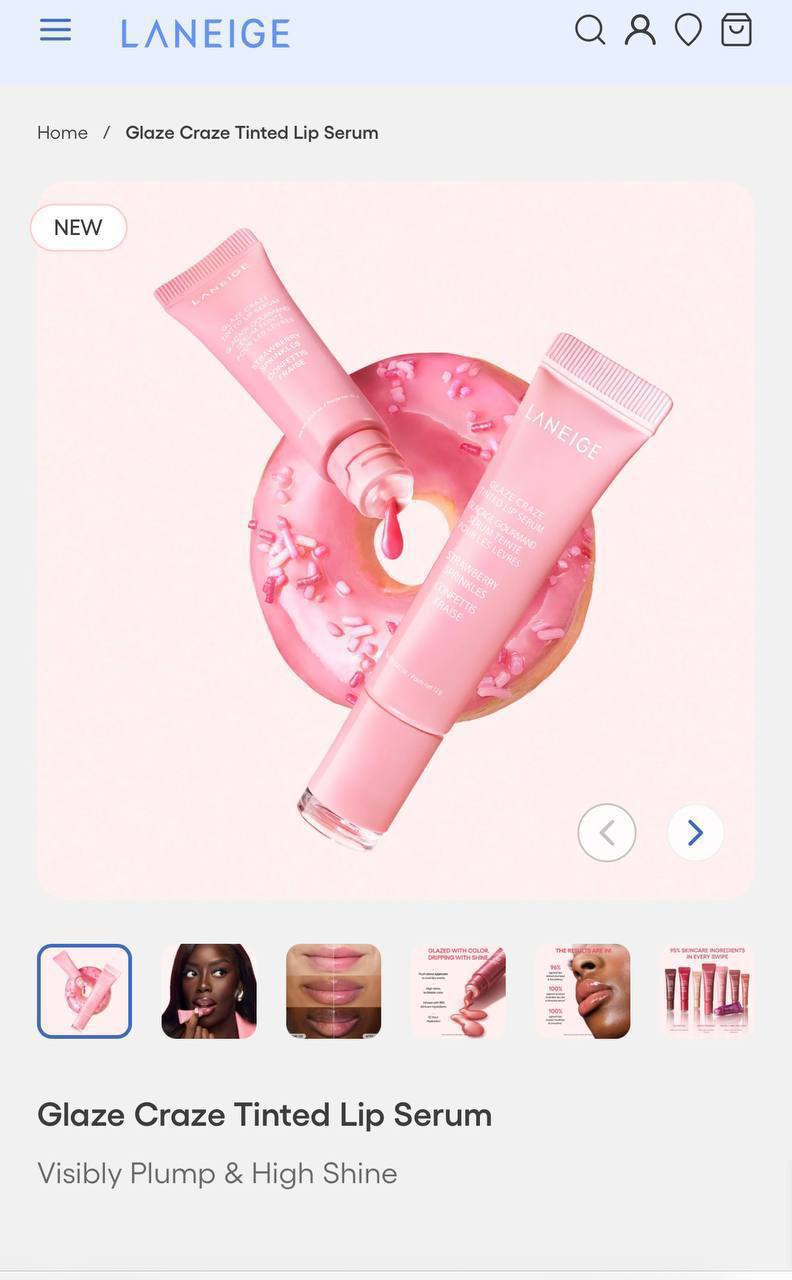Go to the Laneige homepage via logo
Viewport: 792px width, 1280px height.
pyautogui.click(x=205, y=33)
